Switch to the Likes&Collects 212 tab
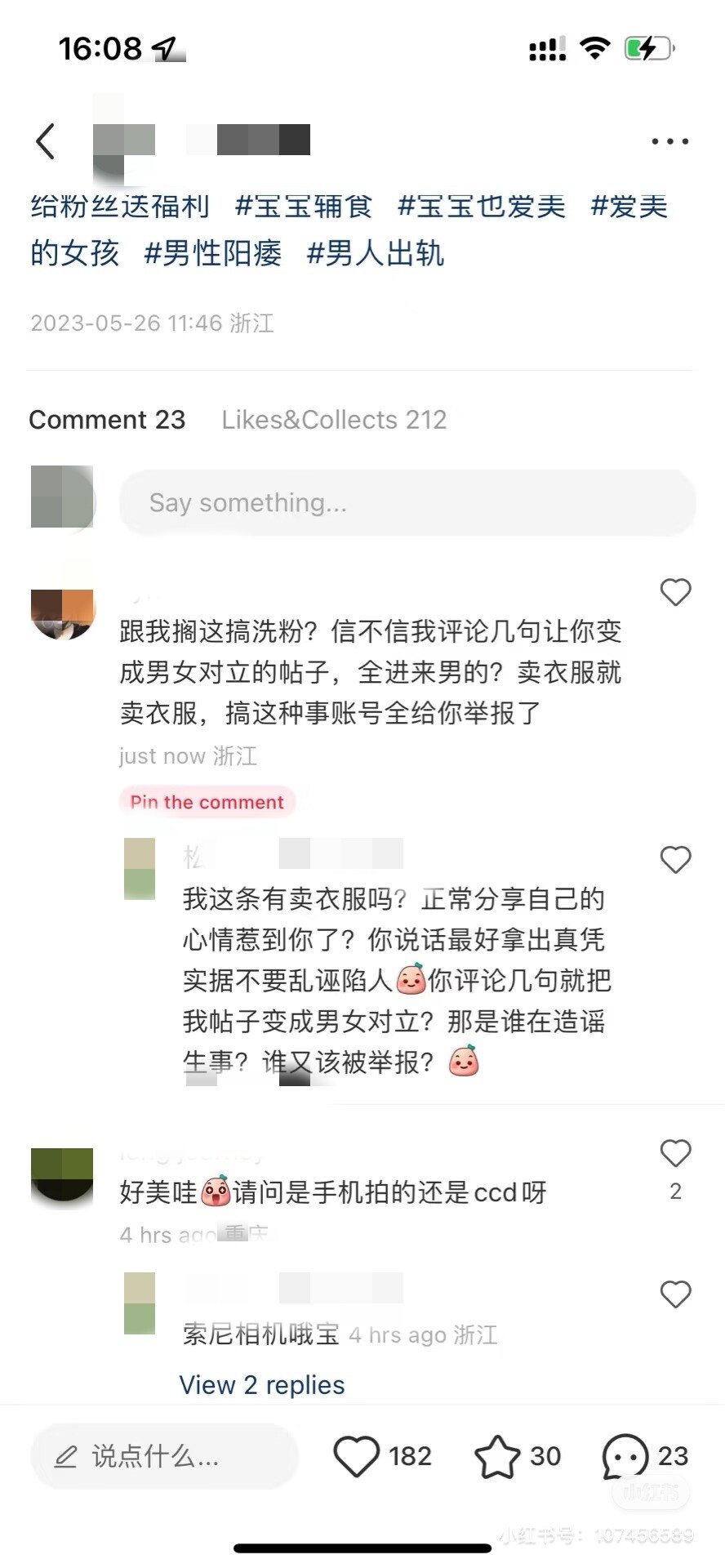The width and height of the screenshot is (725, 1568). [335, 420]
